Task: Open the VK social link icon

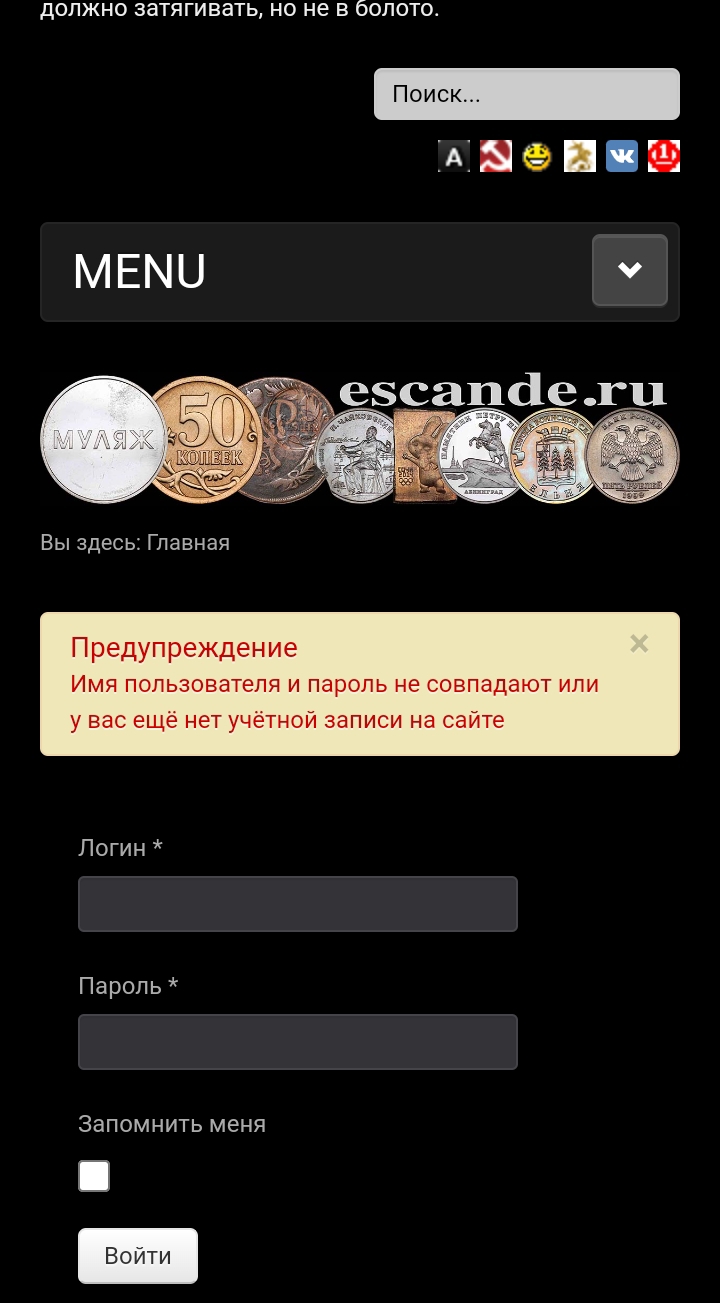Action: click(x=621, y=156)
